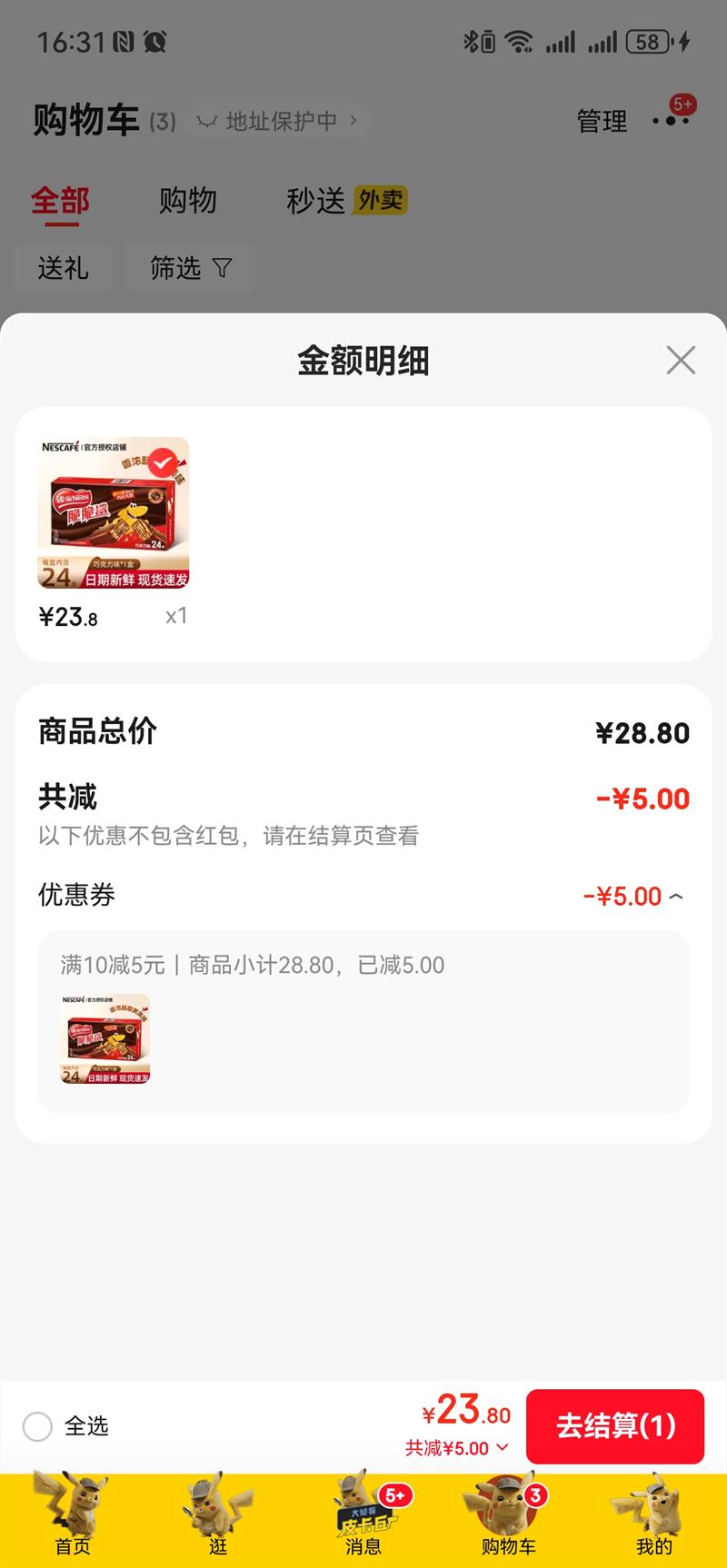Tap the 送礼 gift button

click(64, 268)
